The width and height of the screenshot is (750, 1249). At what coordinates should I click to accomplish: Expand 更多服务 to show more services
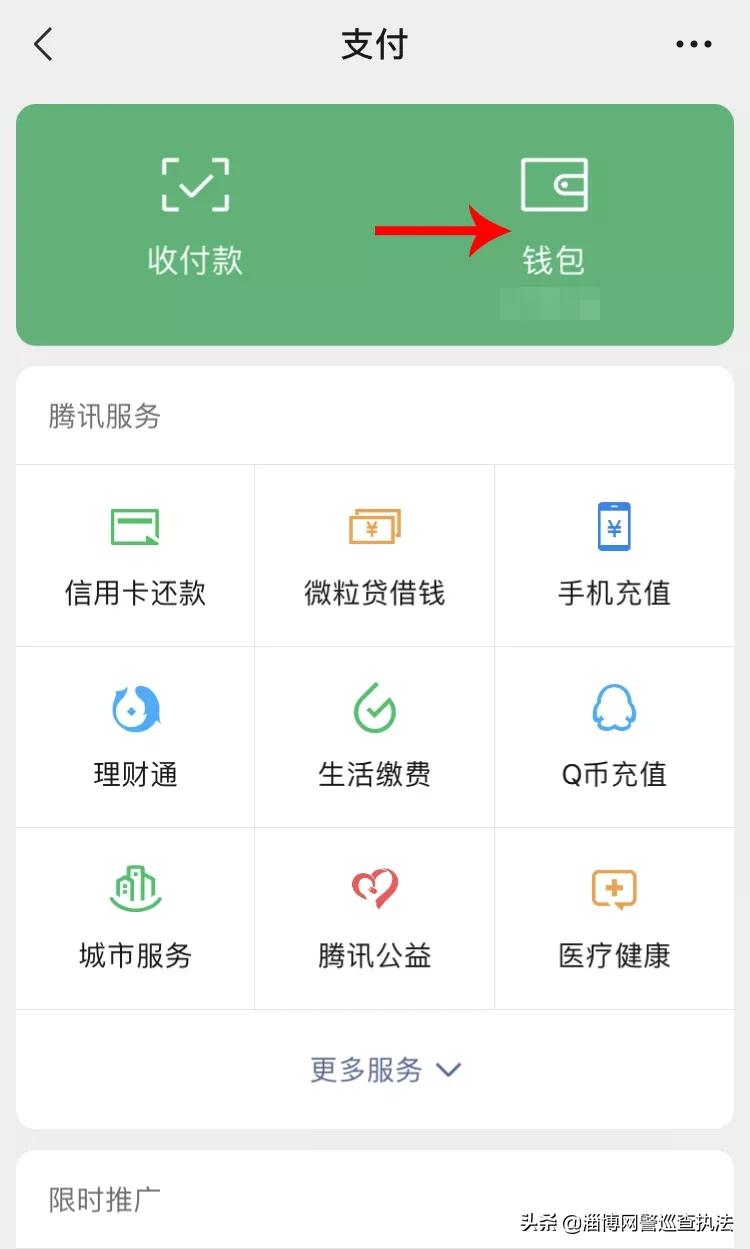point(385,1070)
